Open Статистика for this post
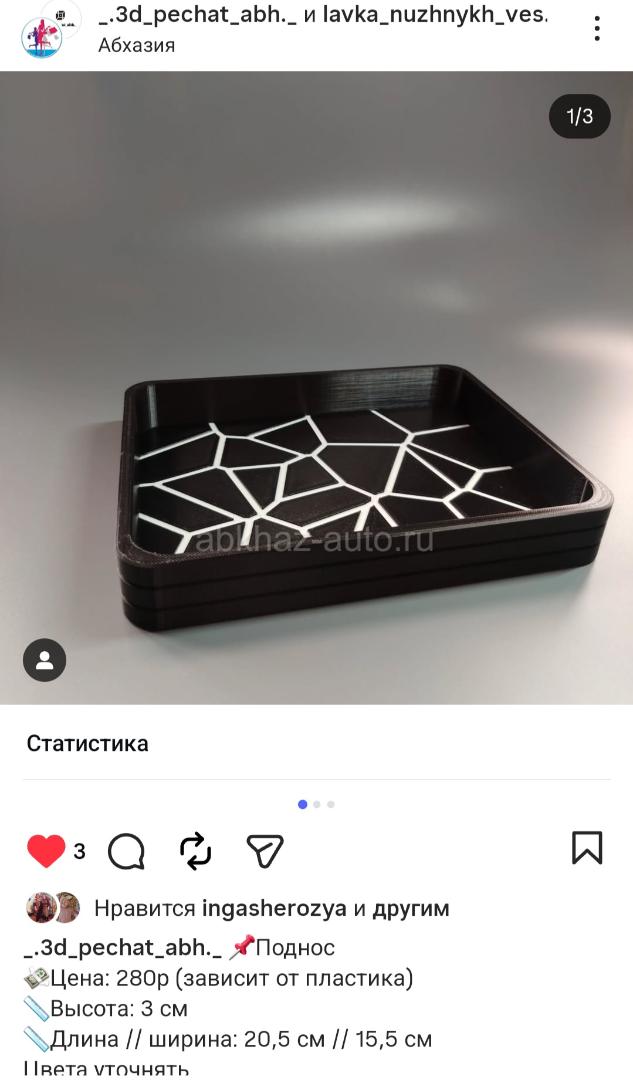 [88, 743]
